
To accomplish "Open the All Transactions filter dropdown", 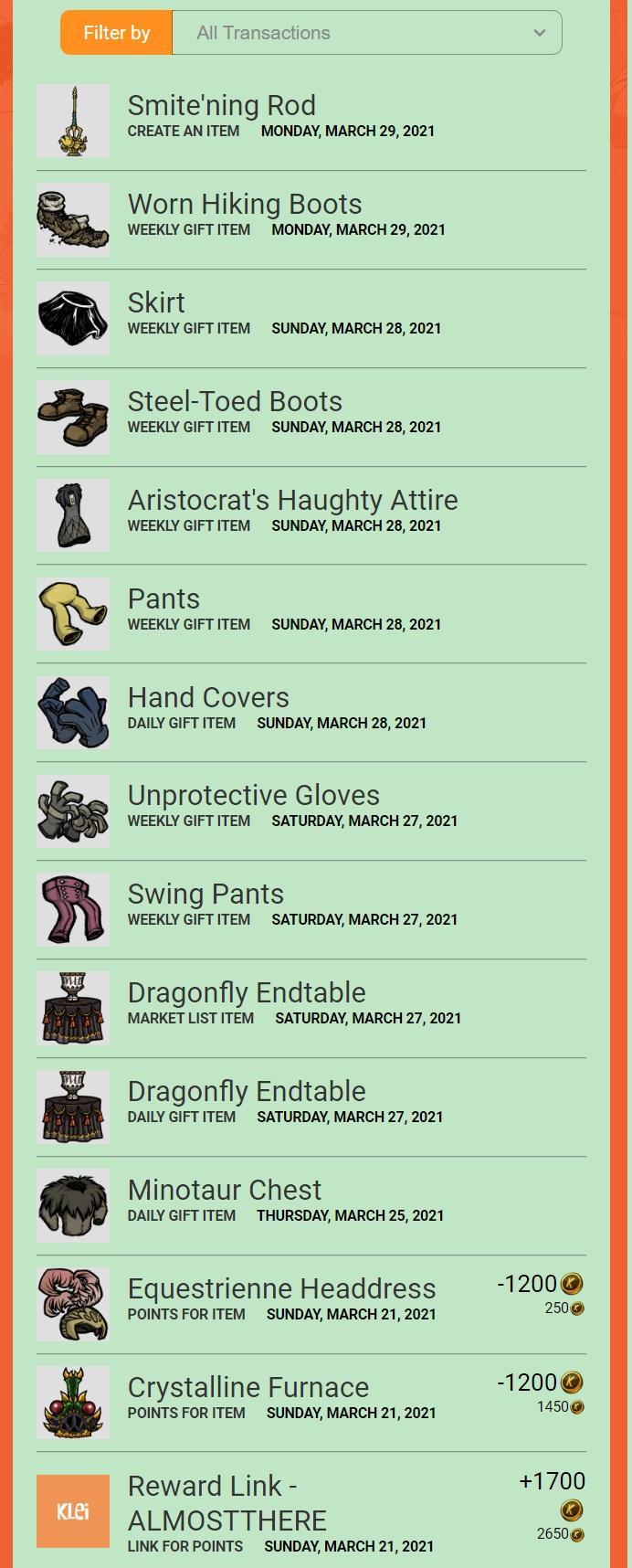I will pyautogui.click(x=366, y=33).
